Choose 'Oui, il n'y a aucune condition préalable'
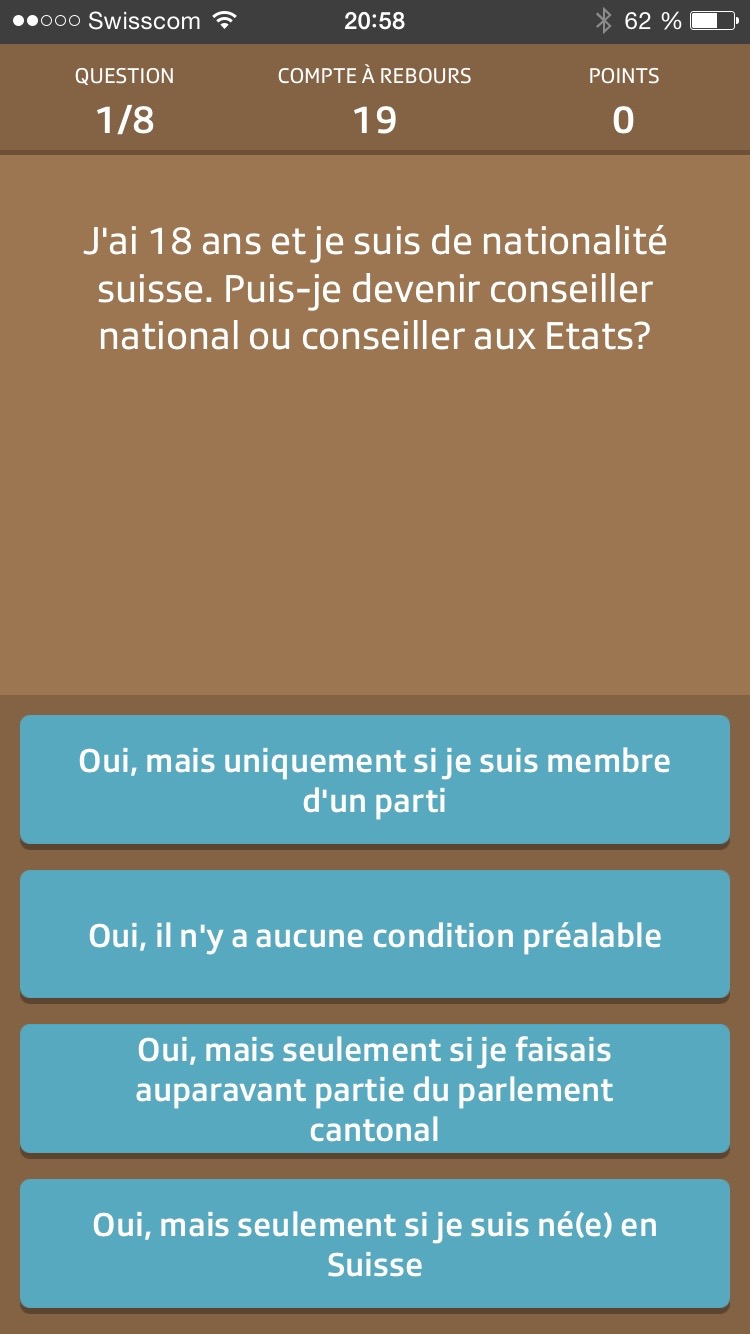Screen dimensions: 750x1334 point(375,935)
